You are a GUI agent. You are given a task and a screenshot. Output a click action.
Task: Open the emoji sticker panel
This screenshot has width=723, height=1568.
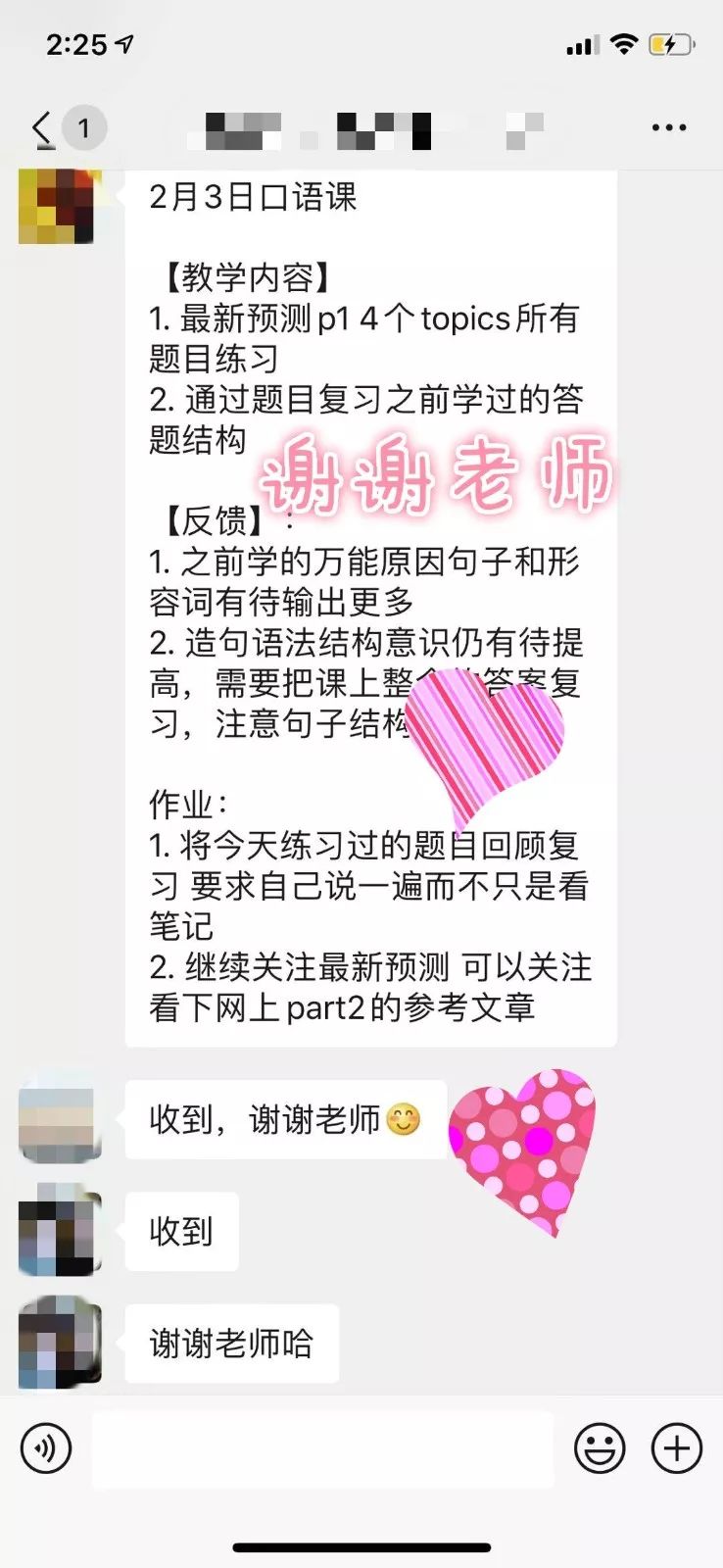(x=600, y=1448)
